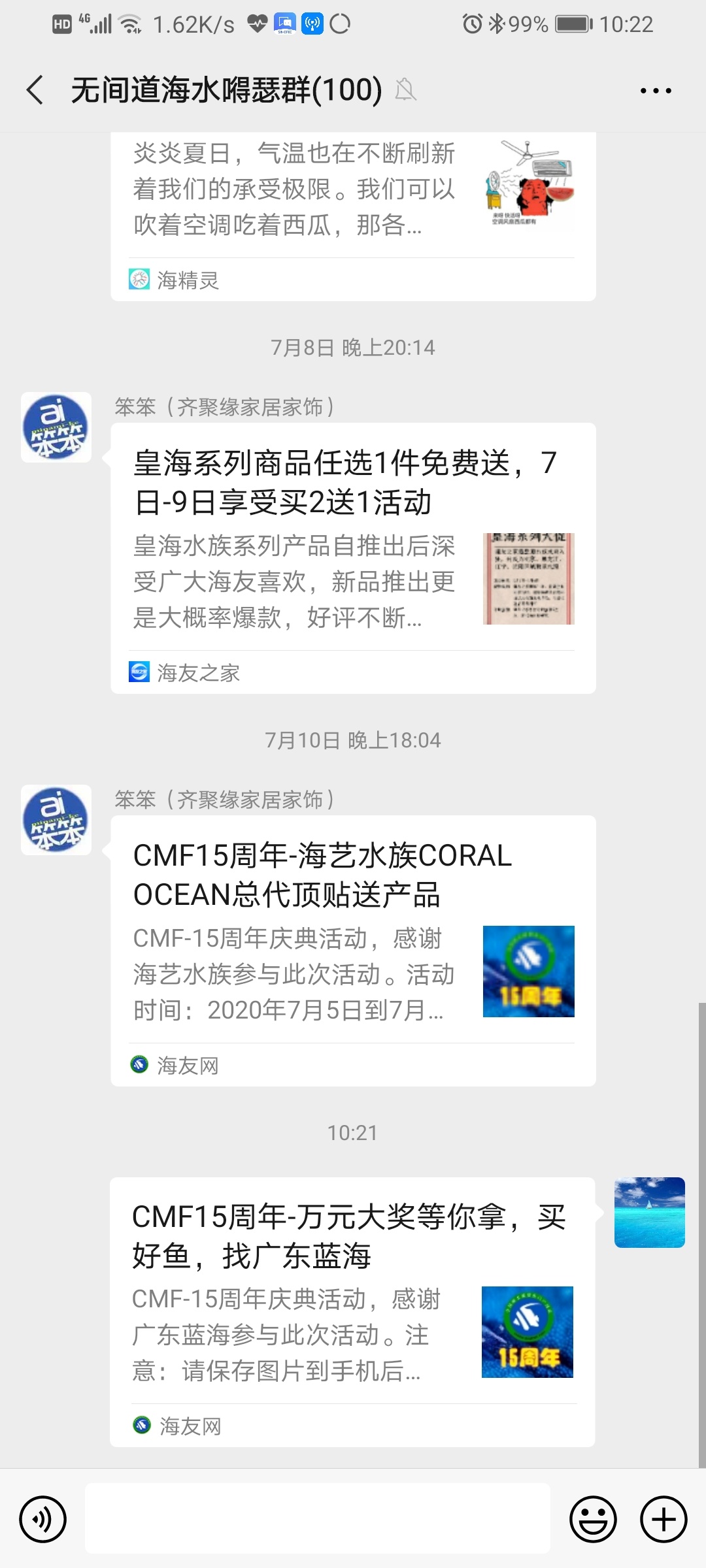Focus the message text field
The width and height of the screenshot is (706, 1568).
pyautogui.click(x=318, y=1519)
